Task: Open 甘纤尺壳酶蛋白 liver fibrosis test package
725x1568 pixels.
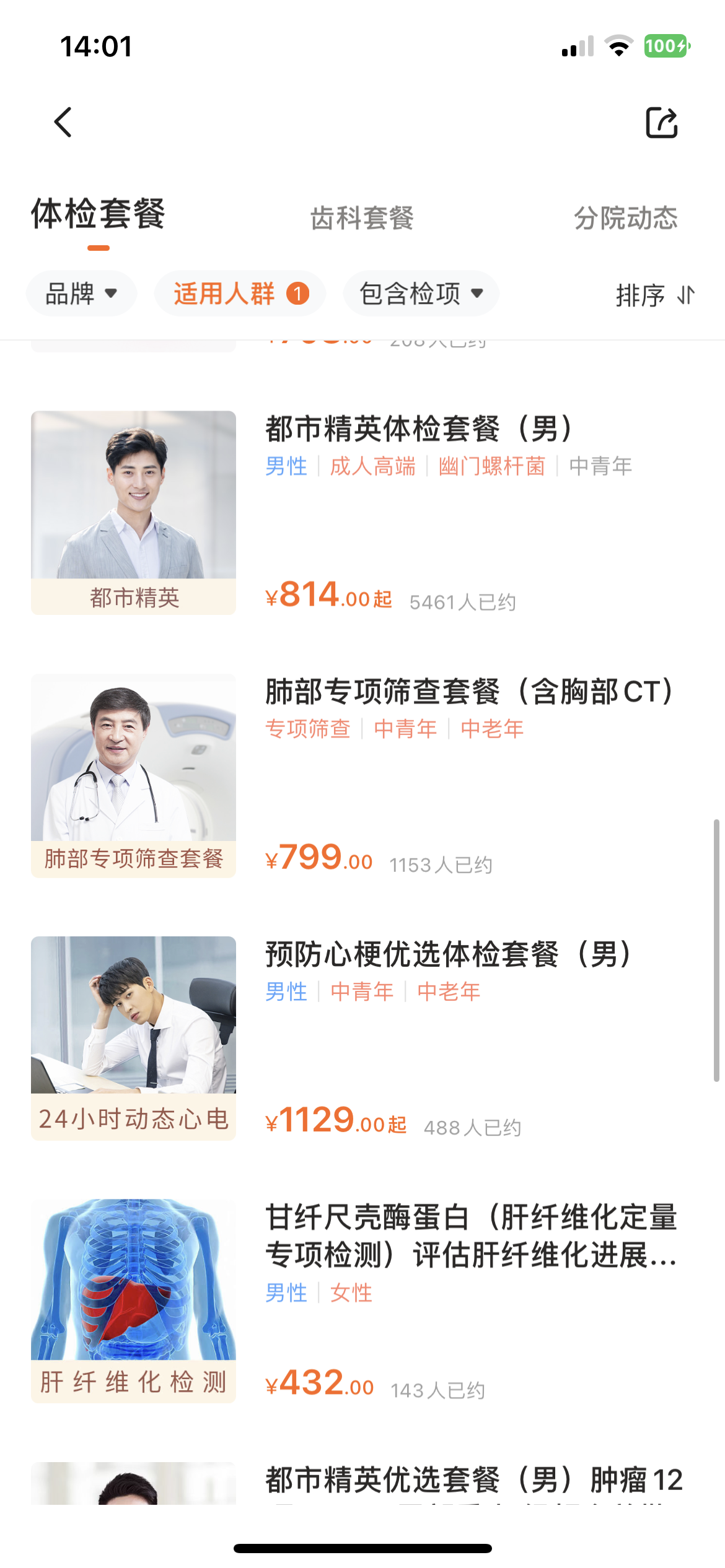Action: coord(362,1300)
